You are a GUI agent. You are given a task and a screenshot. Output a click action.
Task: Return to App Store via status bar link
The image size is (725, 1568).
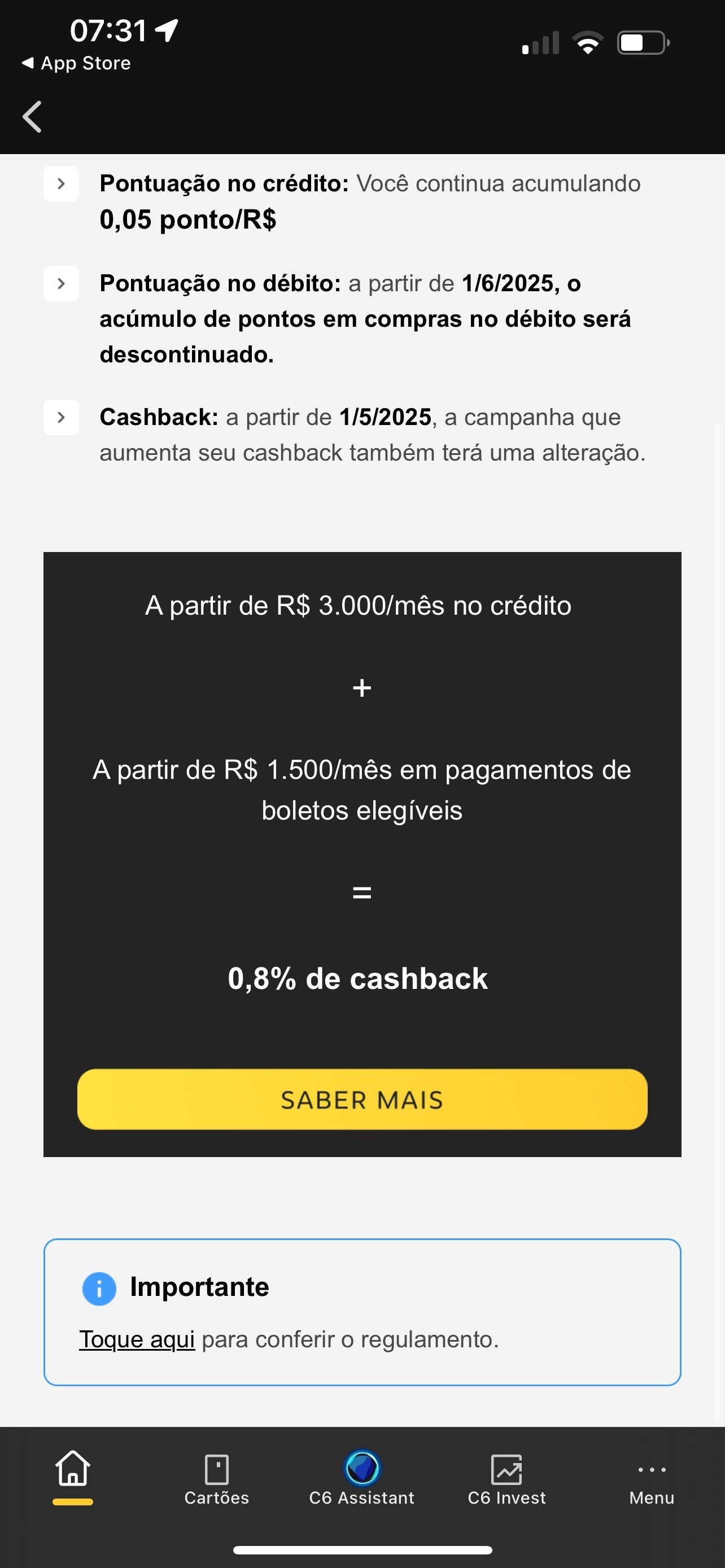76,63
